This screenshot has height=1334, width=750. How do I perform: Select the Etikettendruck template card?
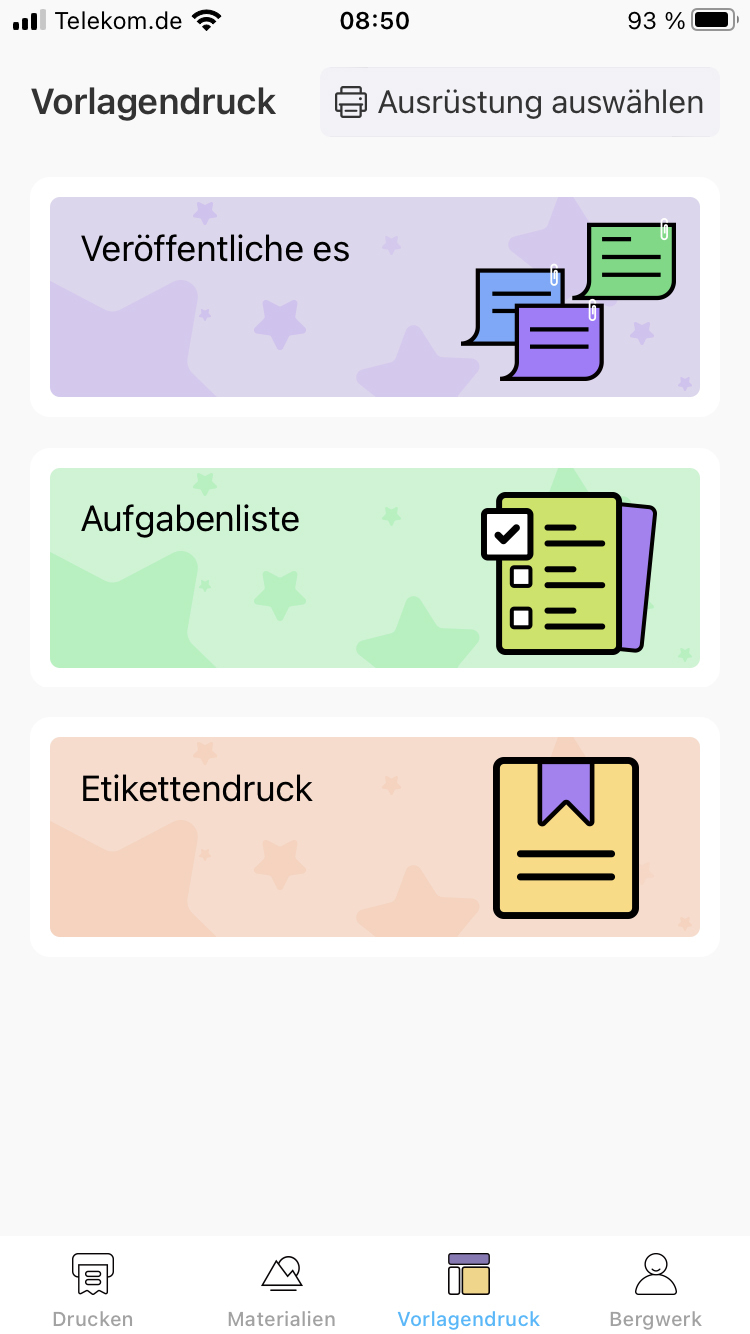pos(375,837)
